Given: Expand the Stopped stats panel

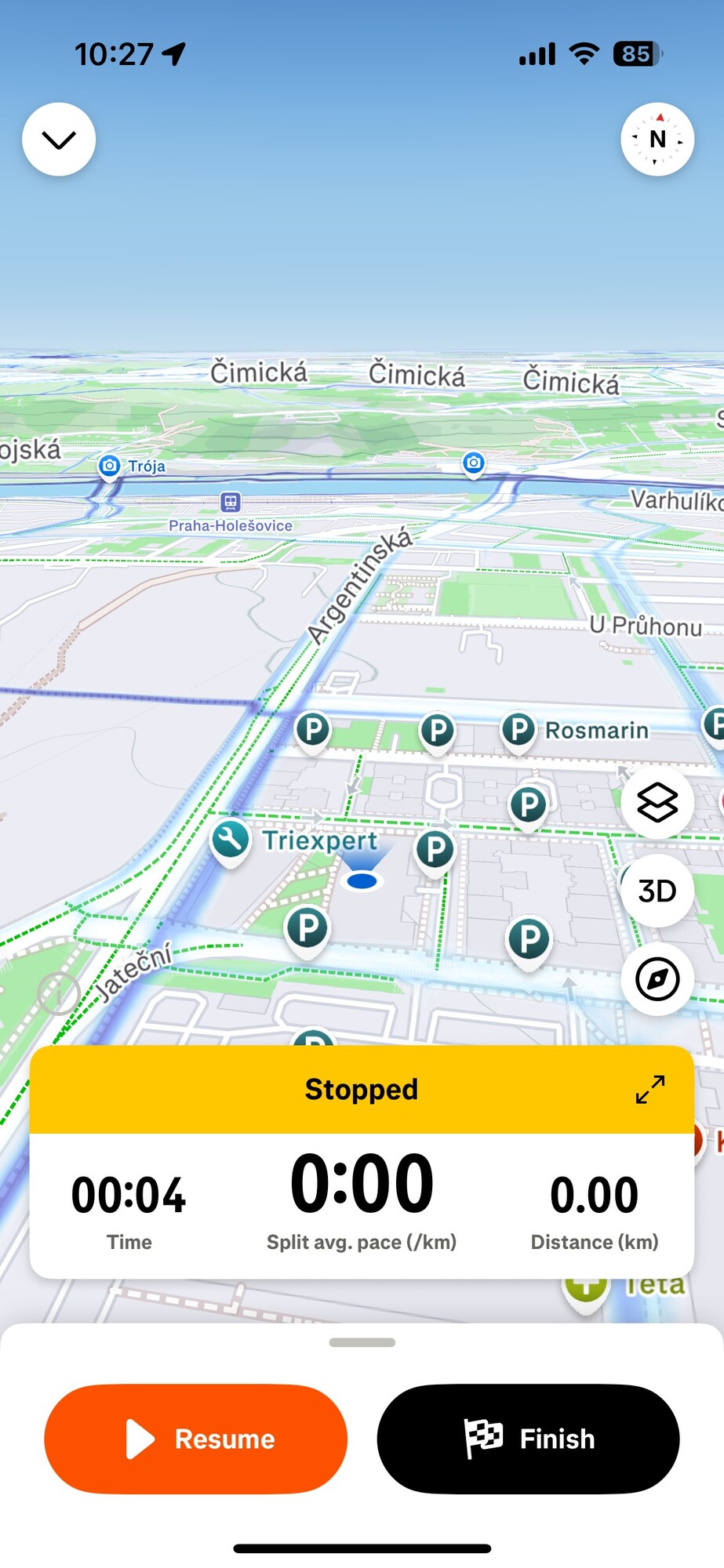Looking at the screenshot, I should pos(650,1089).
